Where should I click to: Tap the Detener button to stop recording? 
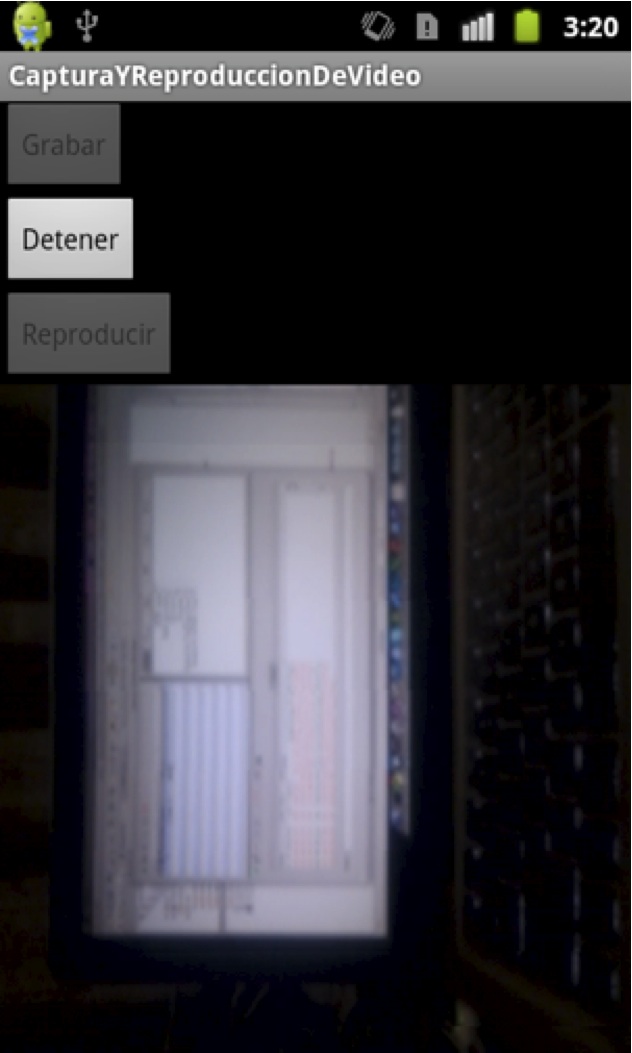[x=71, y=238]
